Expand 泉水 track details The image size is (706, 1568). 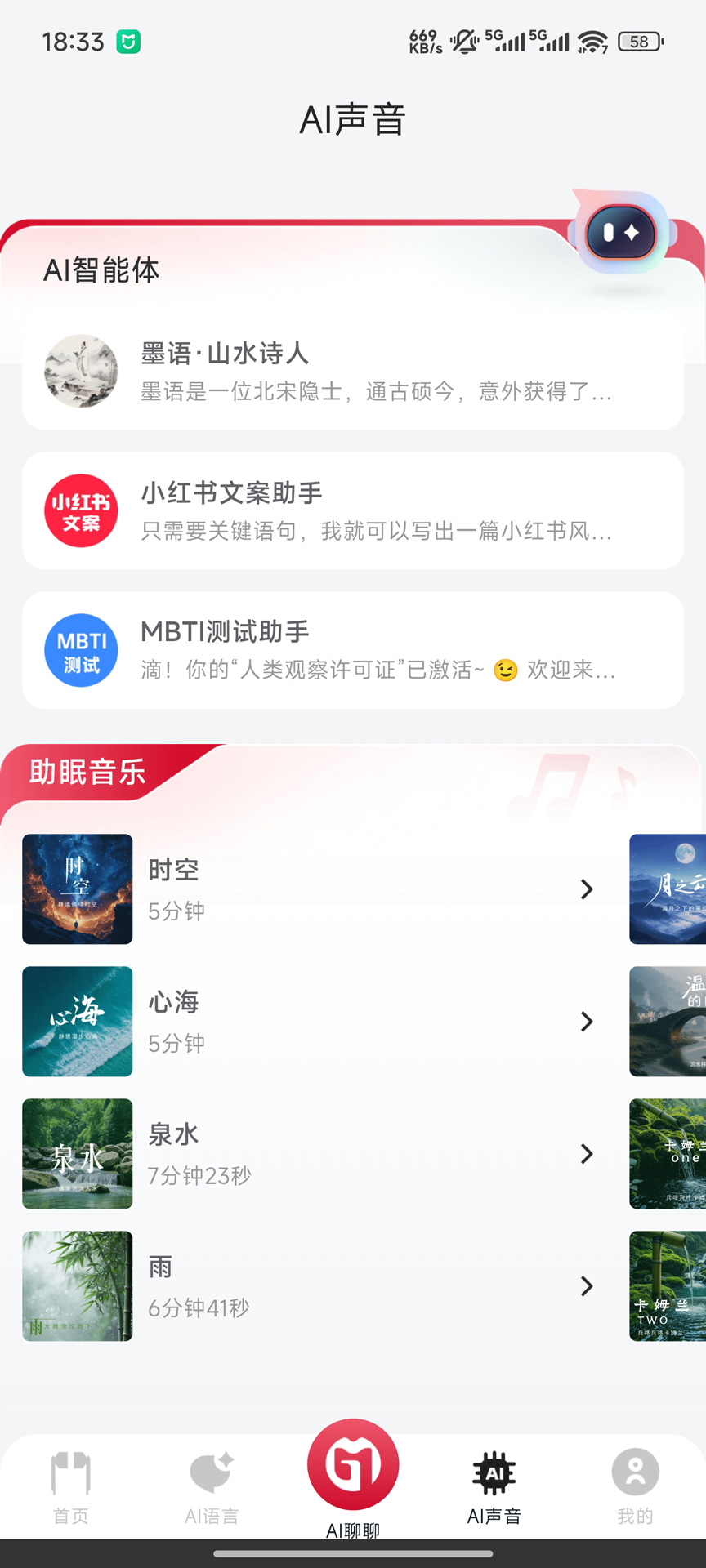pyautogui.click(x=587, y=1154)
